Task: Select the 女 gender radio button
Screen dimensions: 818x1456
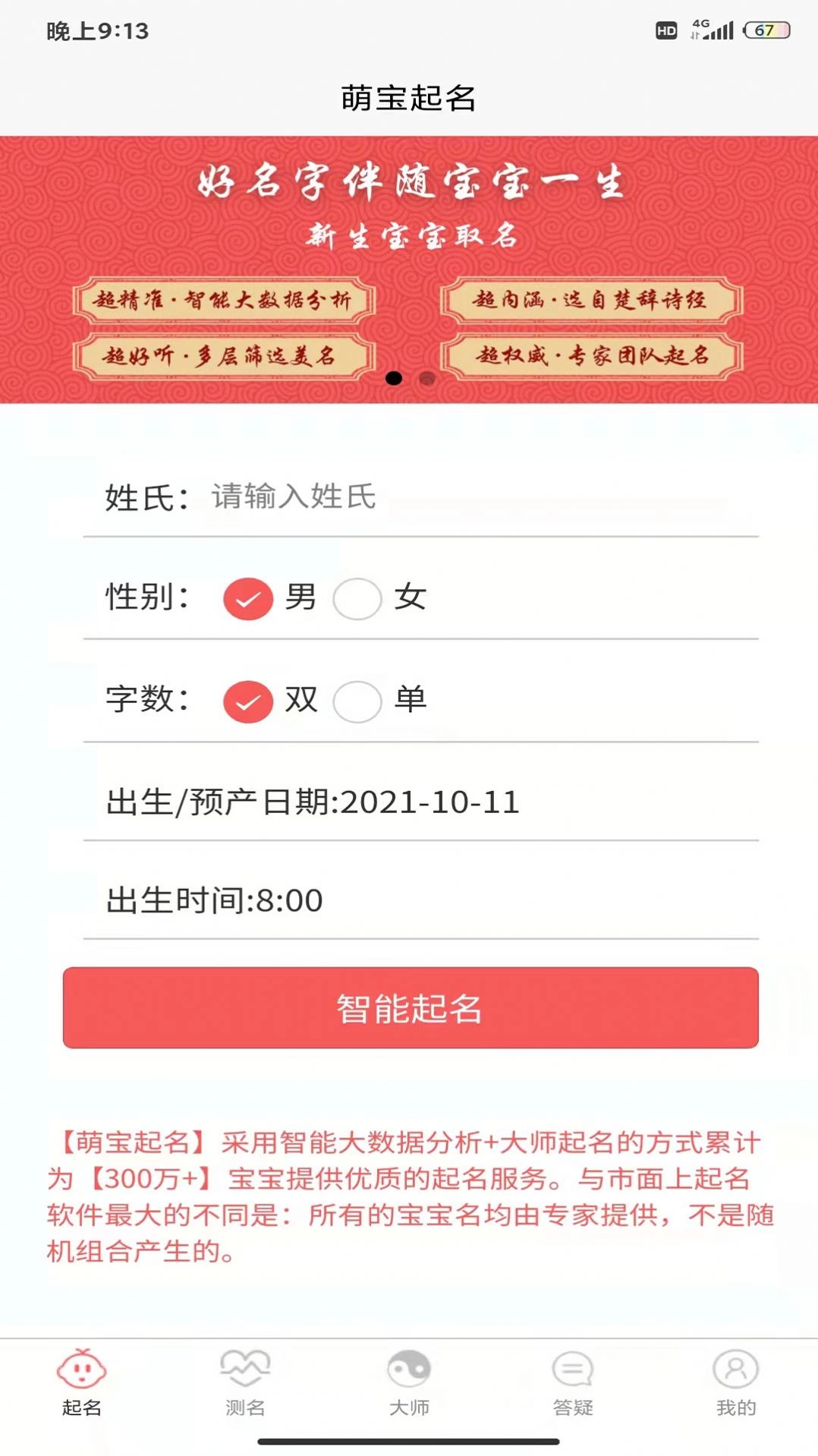Action: click(358, 598)
